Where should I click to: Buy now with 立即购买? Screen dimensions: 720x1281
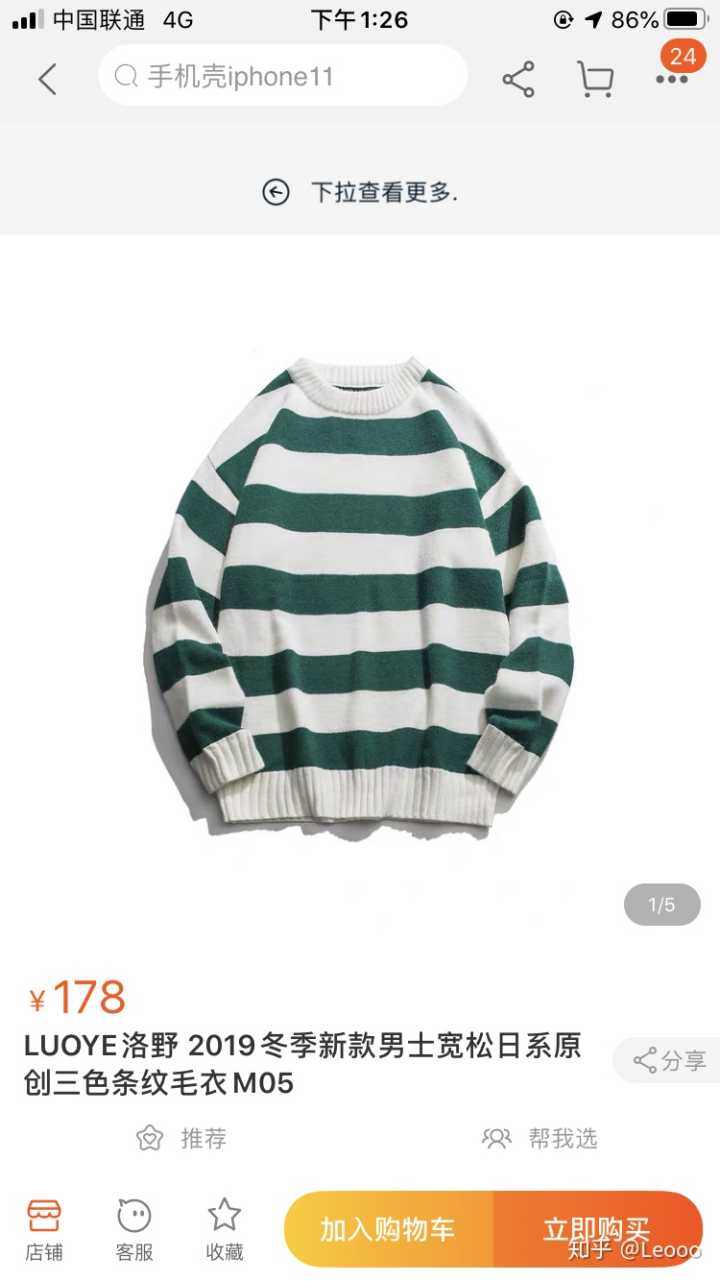click(x=597, y=1229)
